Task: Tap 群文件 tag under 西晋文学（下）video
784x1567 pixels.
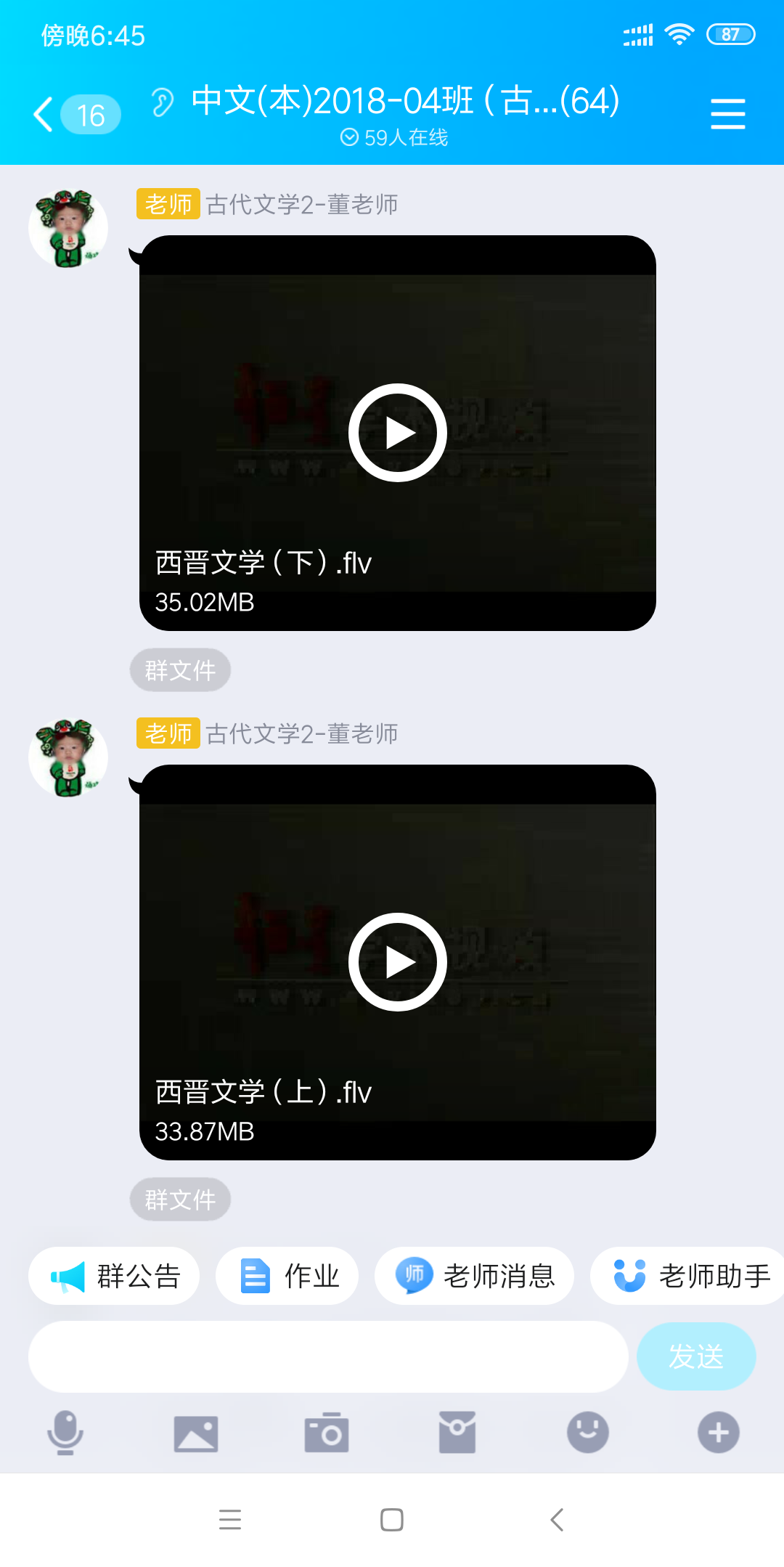Action: [x=180, y=670]
